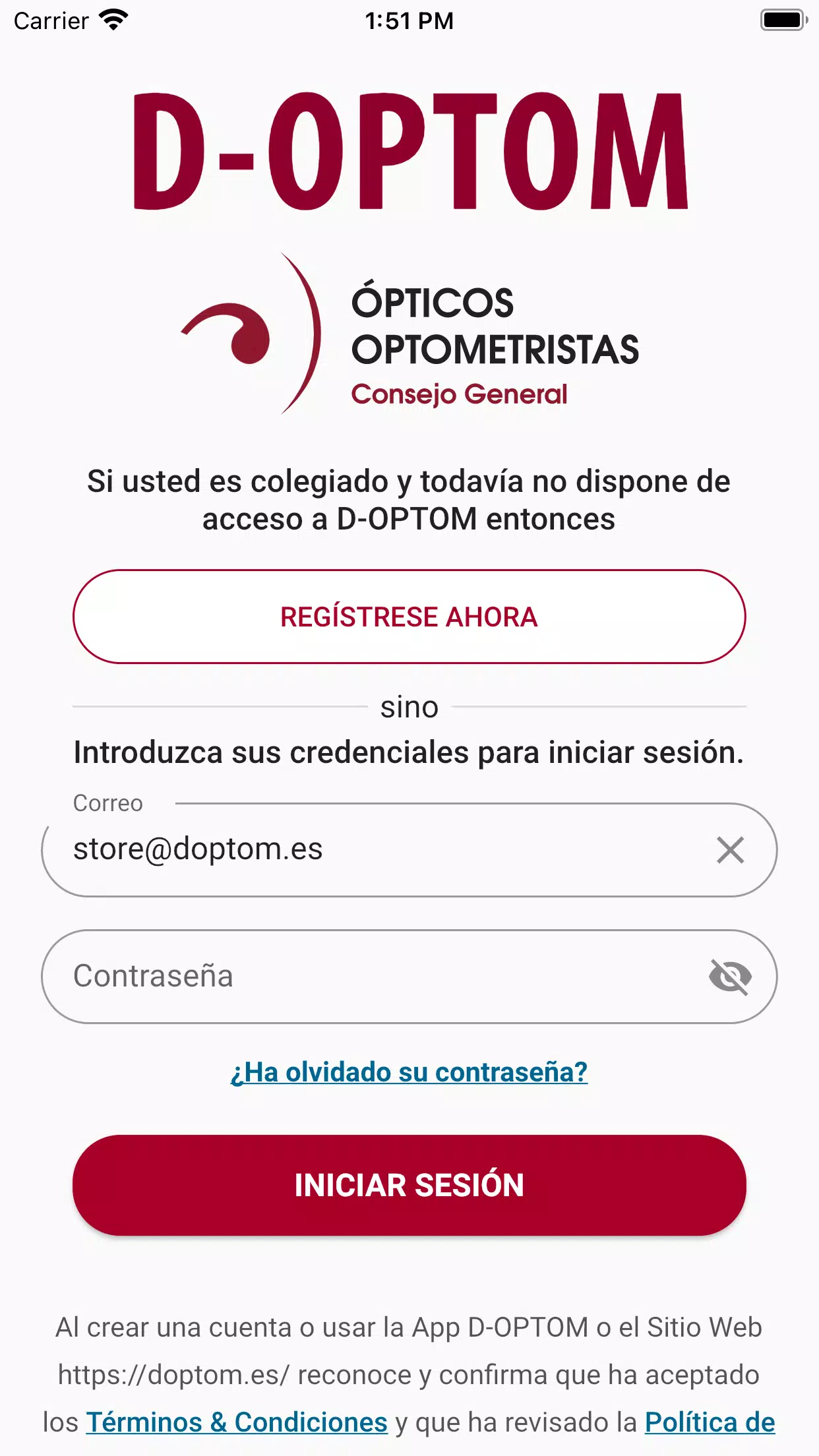Viewport: 819px width, 1456px height.
Task: Tap INICIAR SESIÓN to log in
Action: [x=409, y=1185]
